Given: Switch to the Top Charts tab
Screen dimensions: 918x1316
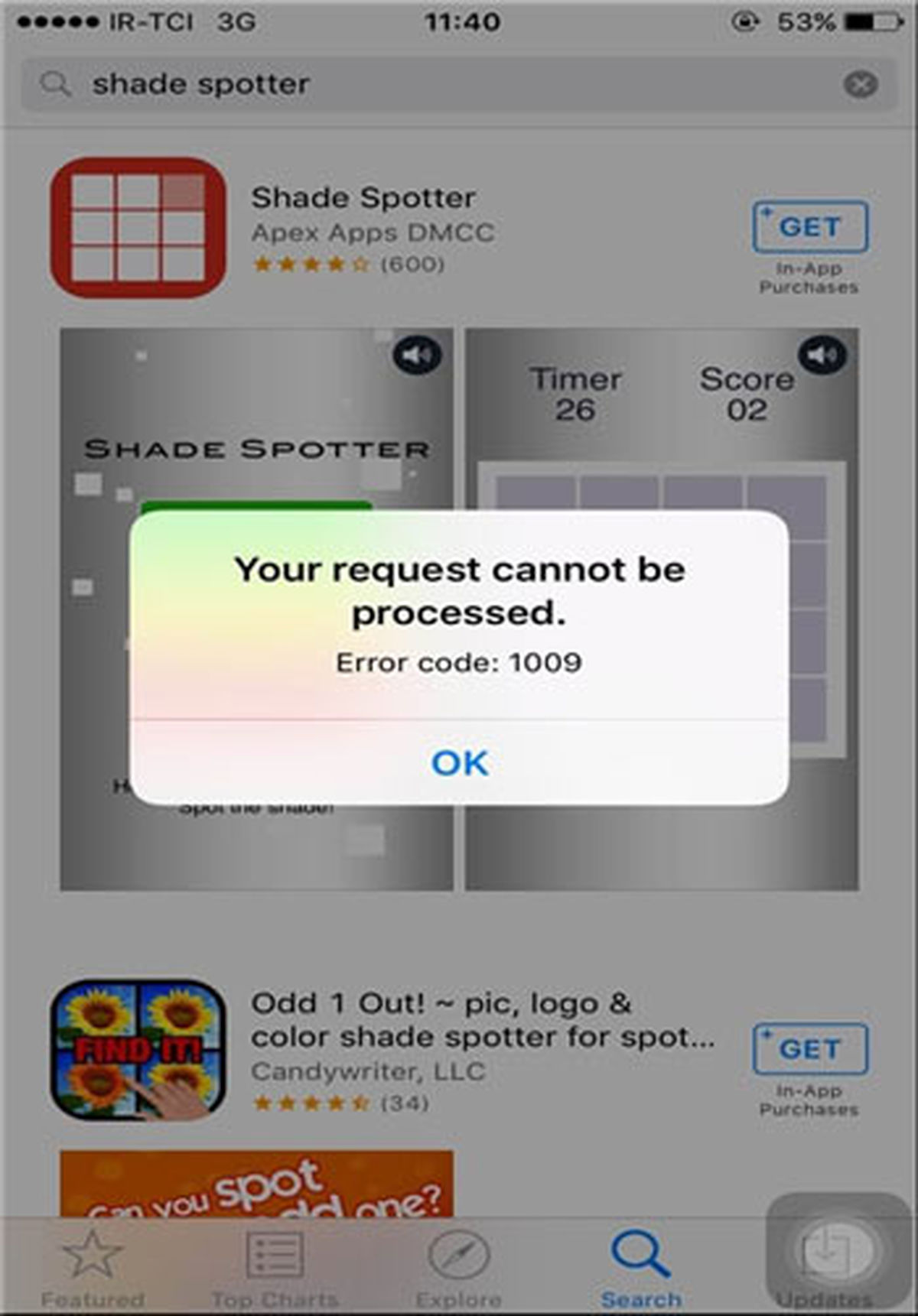Looking at the screenshot, I should coord(275,1266).
